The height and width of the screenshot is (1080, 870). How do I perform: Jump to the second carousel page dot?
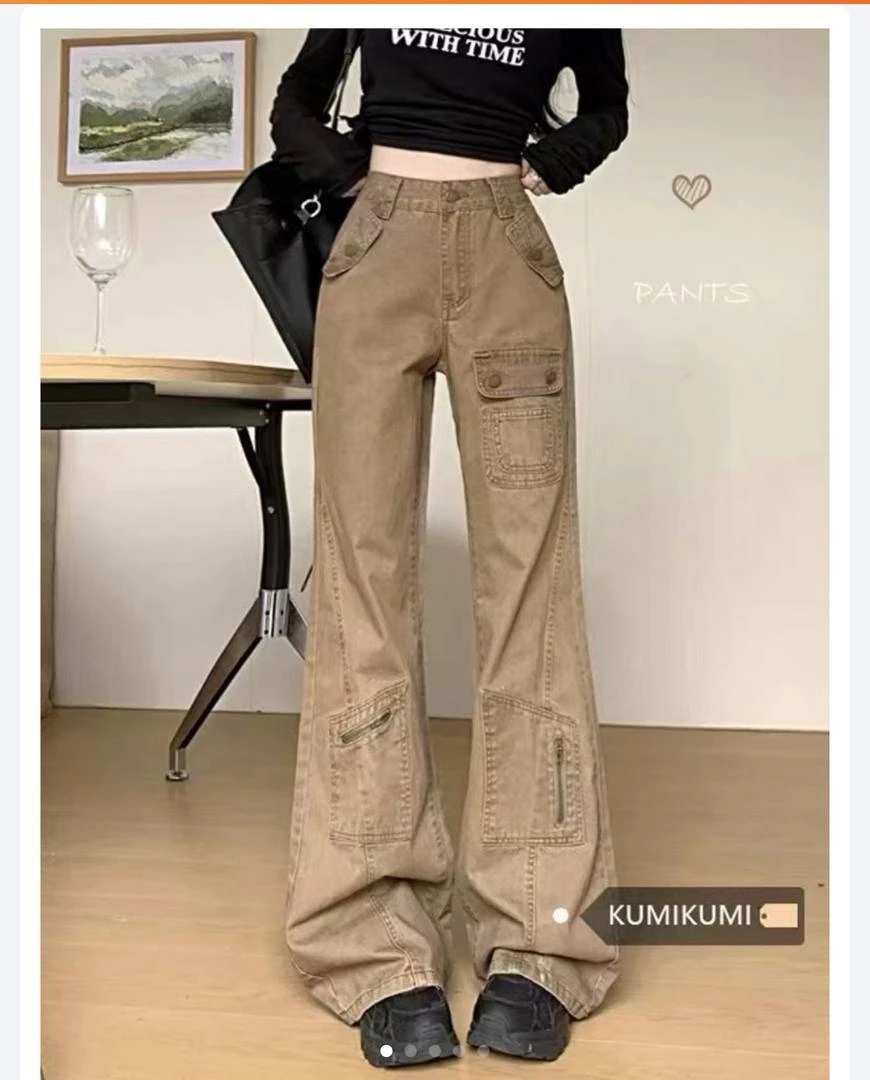click(x=411, y=1051)
